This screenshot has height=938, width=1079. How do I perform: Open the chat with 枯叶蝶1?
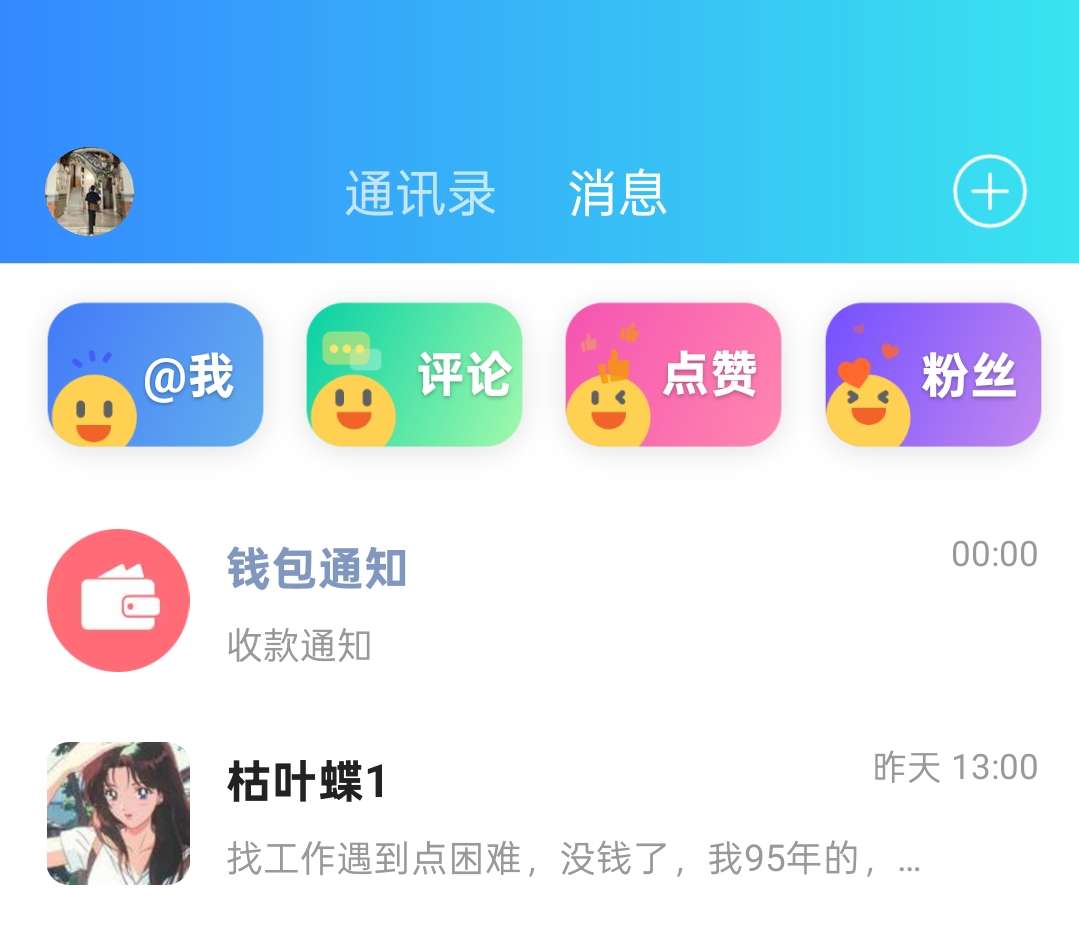point(540,813)
